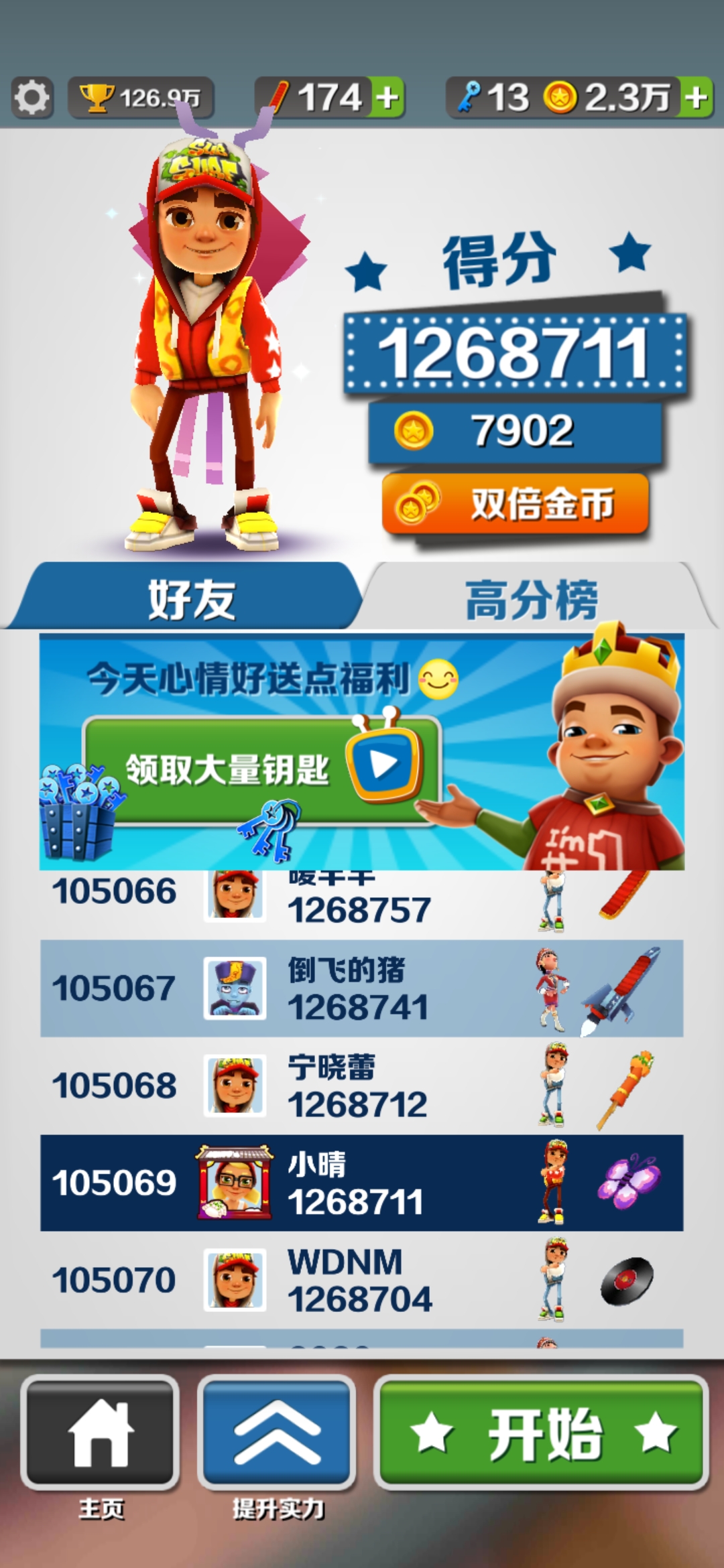The image size is (724, 1568).
Task: Open leaderboard entry 倒飞的猪
Action: click(x=362, y=988)
